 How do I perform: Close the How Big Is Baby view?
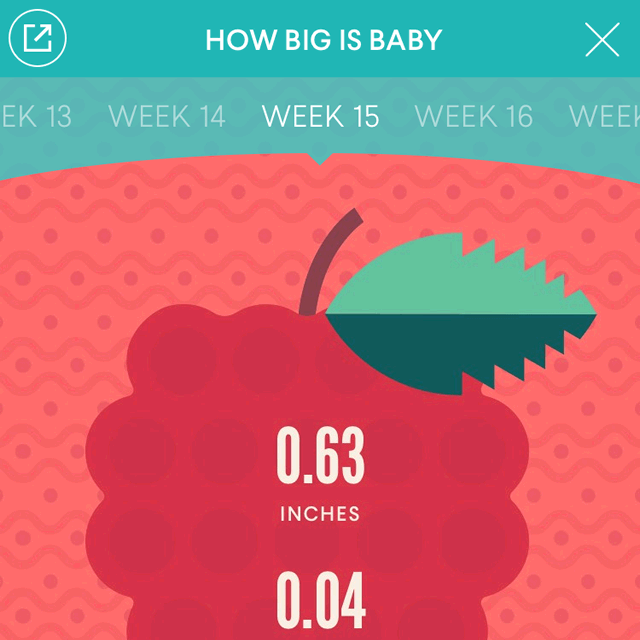click(x=602, y=40)
